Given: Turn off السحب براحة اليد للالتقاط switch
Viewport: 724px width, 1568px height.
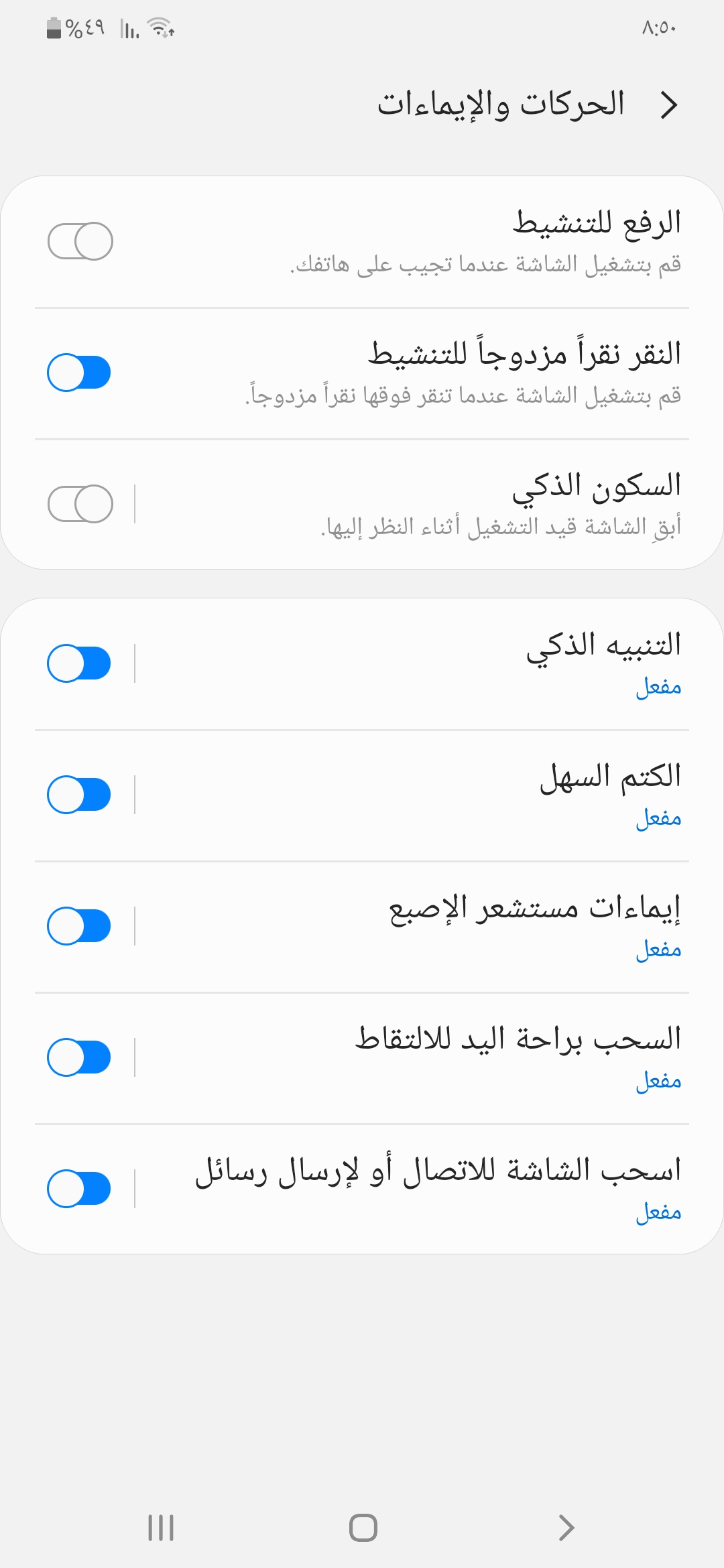Looking at the screenshot, I should coord(80,1057).
